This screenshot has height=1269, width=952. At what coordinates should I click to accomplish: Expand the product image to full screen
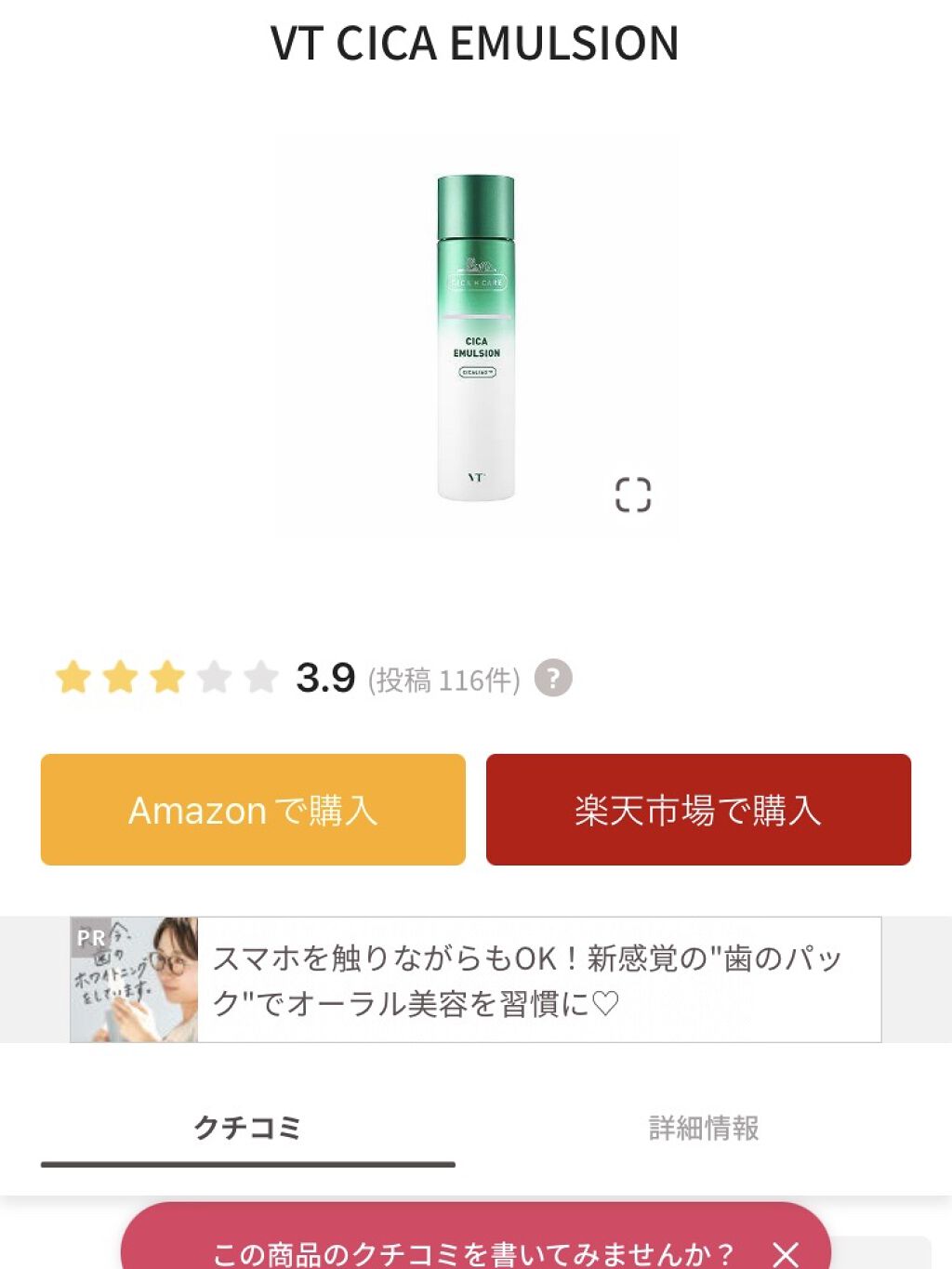pyautogui.click(x=633, y=495)
